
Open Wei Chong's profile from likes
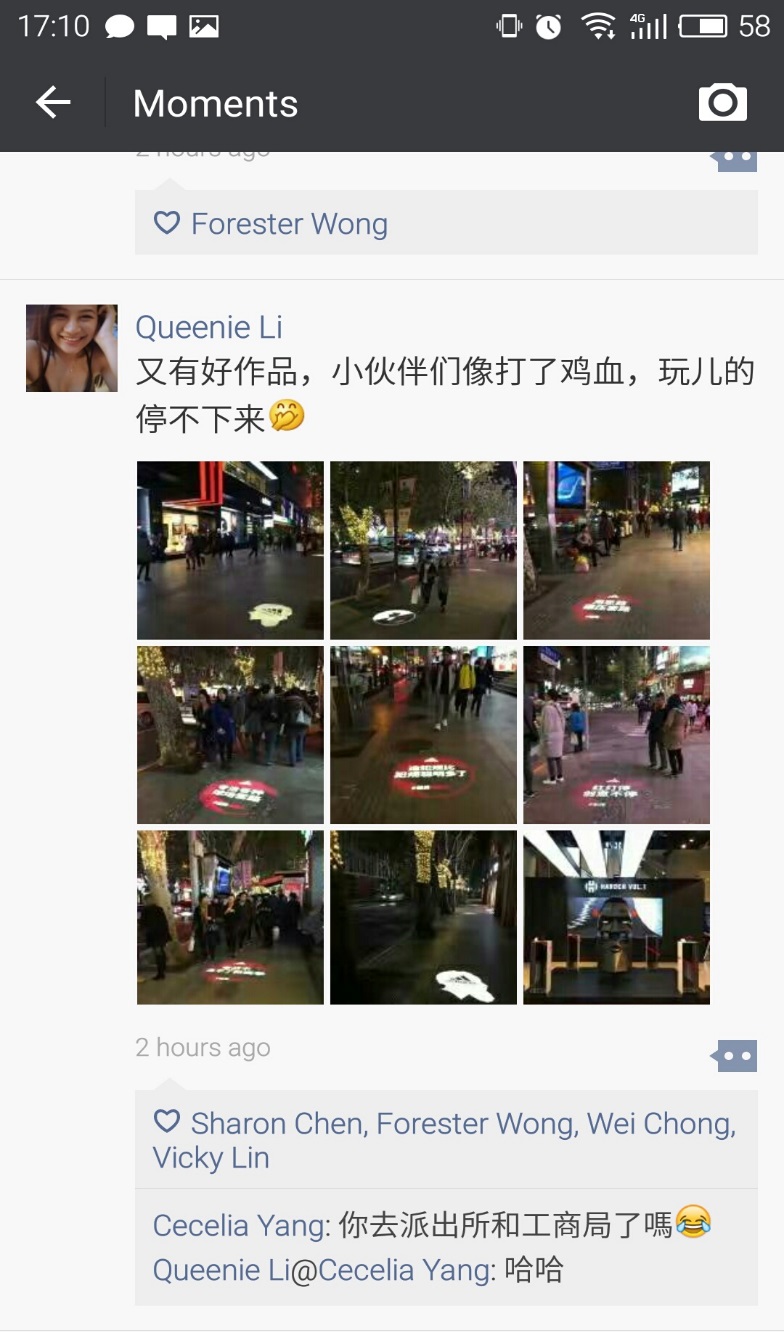point(658,1123)
